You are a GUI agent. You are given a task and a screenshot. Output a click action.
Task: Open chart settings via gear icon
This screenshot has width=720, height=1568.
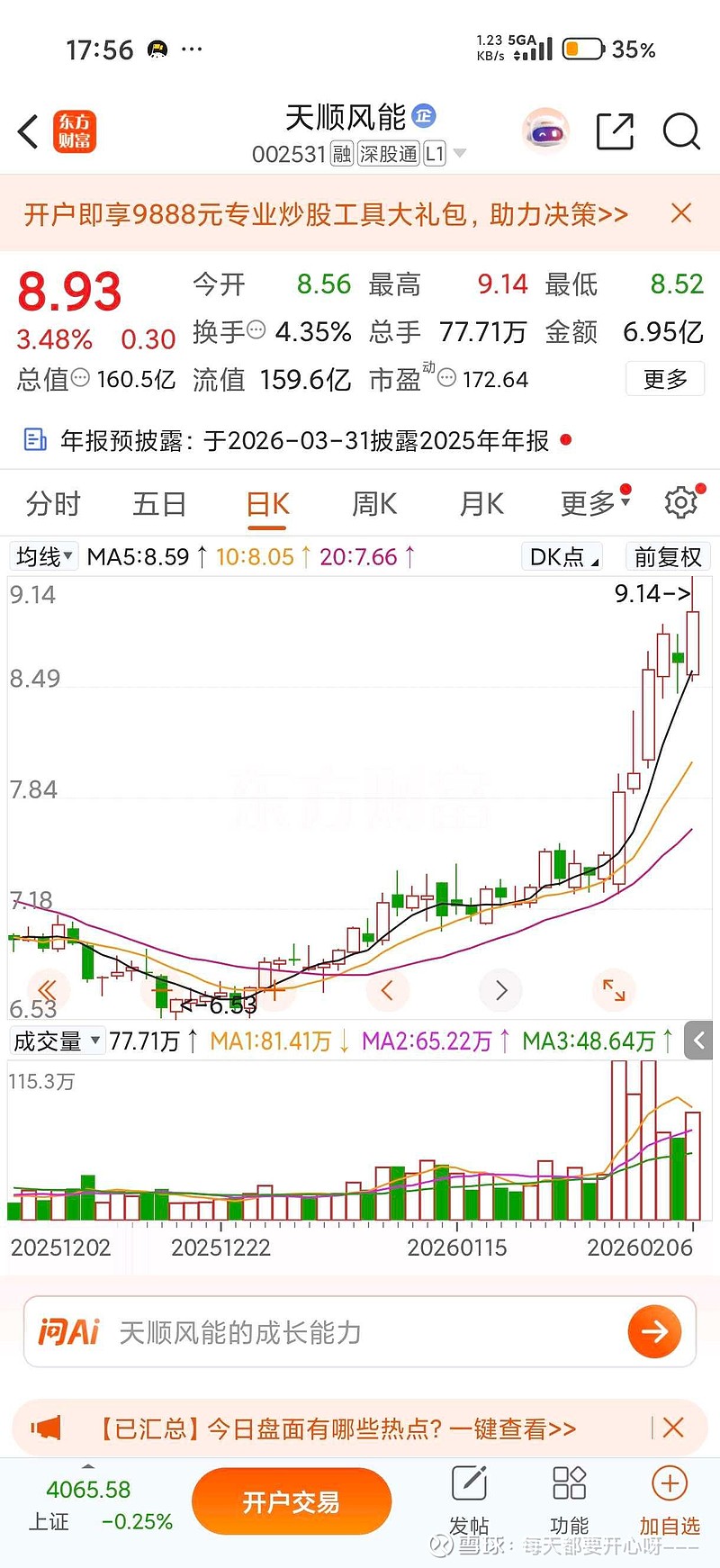[x=681, y=504]
